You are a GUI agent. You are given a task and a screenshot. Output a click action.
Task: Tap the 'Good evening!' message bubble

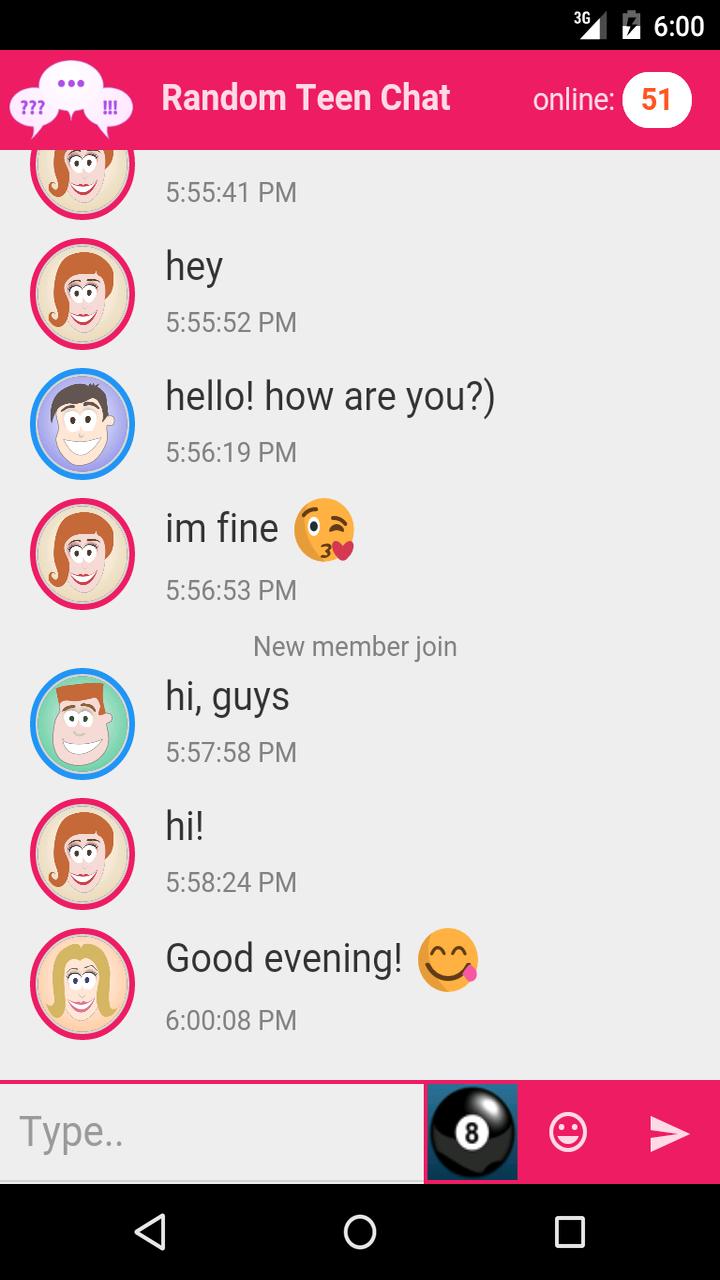[280, 958]
